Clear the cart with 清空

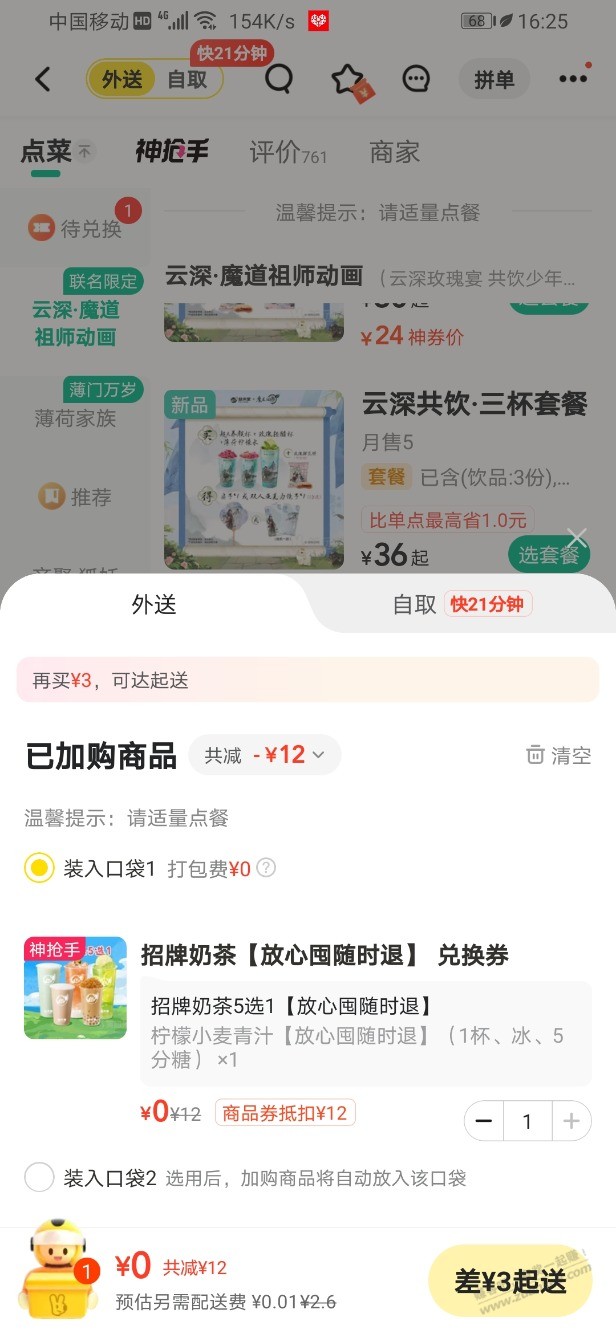click(559, 755)
